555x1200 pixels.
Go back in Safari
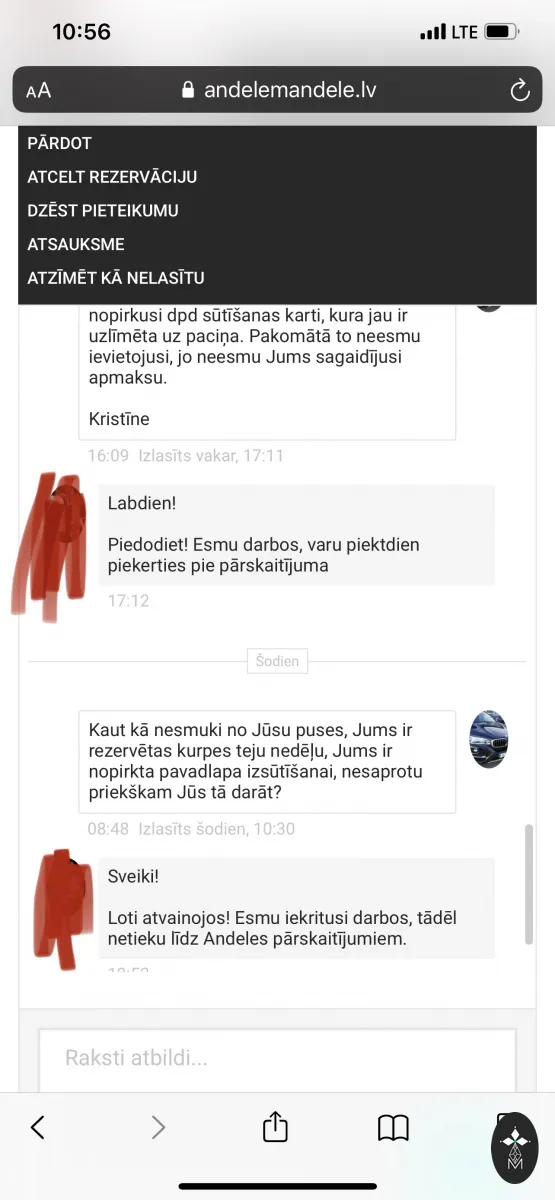coord(38,1128)
